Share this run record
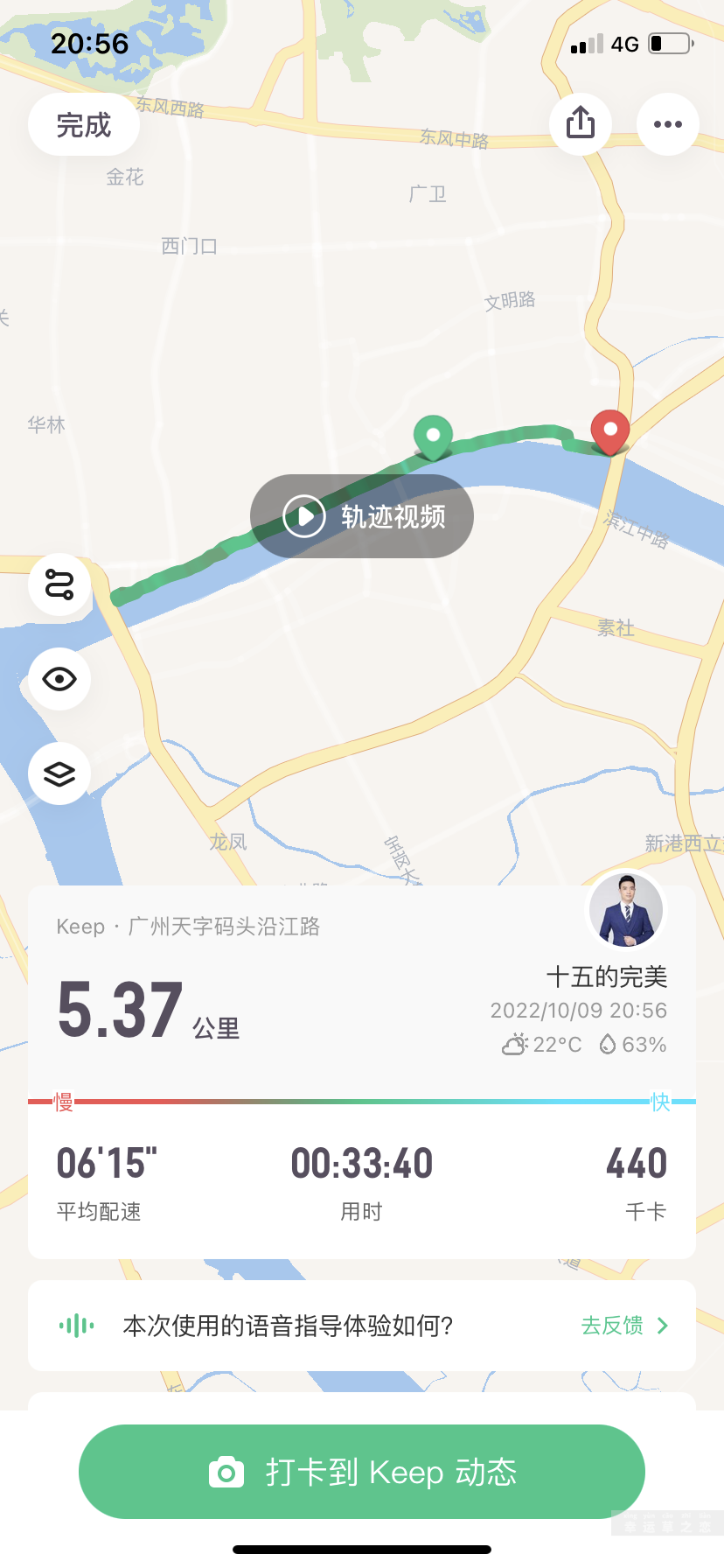Screen dimensions: 724x1568 coord(580,123)
